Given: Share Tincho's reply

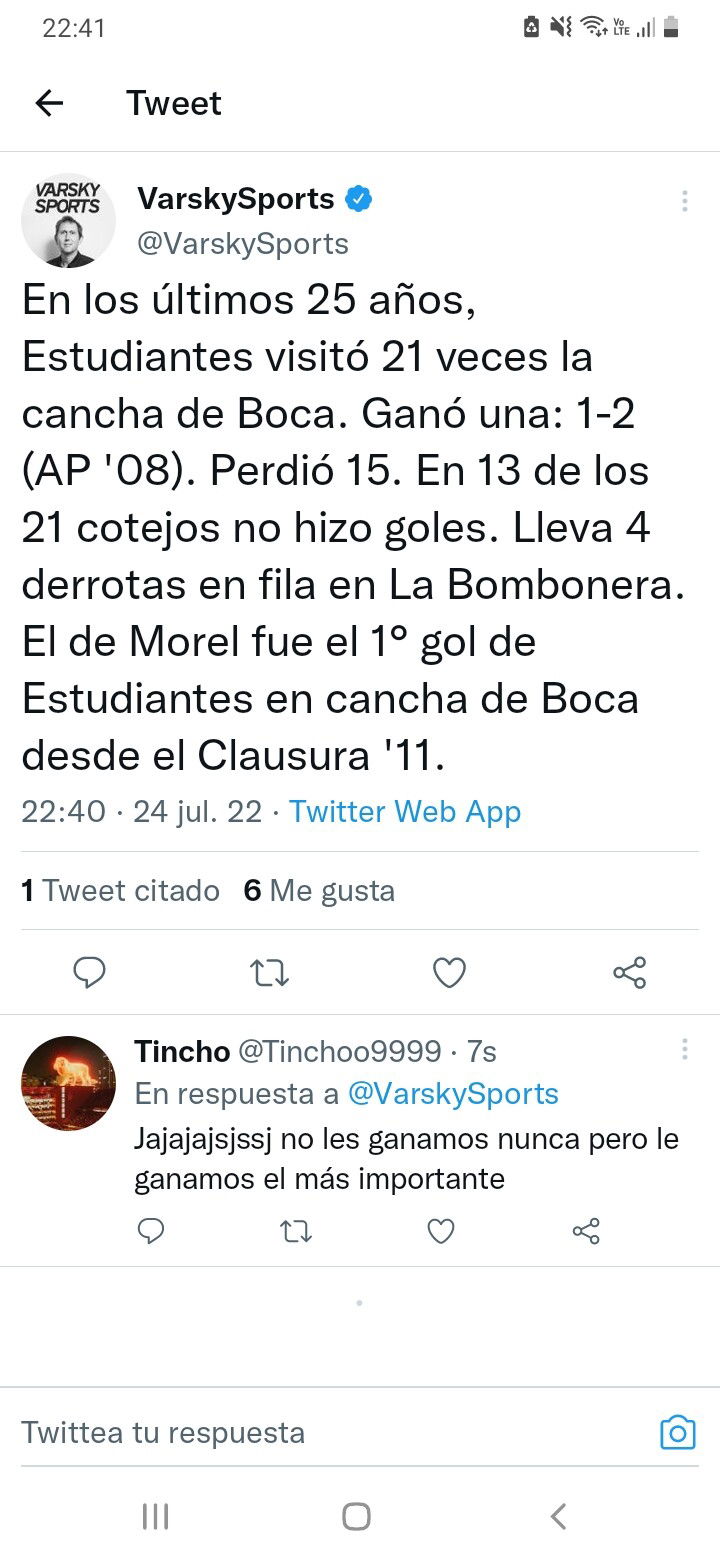Looking at the screenshot, I should click(x=586, y=1230).
